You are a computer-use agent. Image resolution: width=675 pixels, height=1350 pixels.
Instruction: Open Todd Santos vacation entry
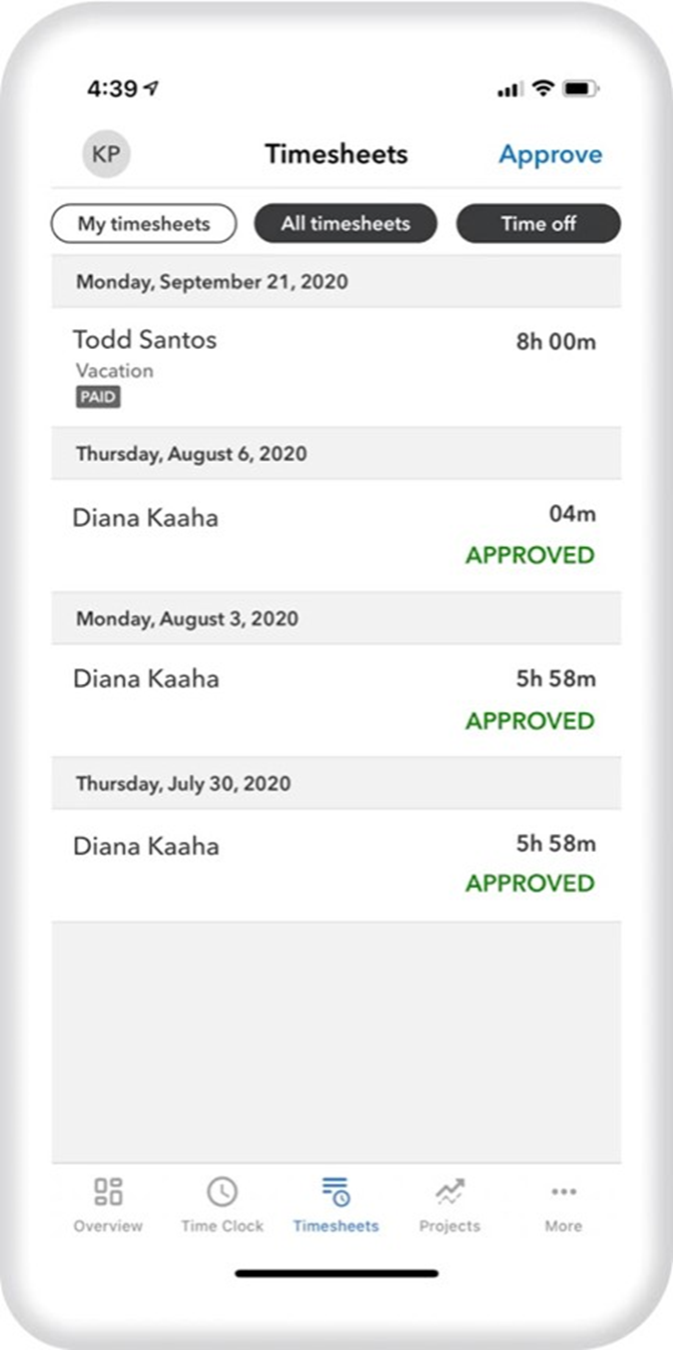pyautogui.click(x=336, y=368)
